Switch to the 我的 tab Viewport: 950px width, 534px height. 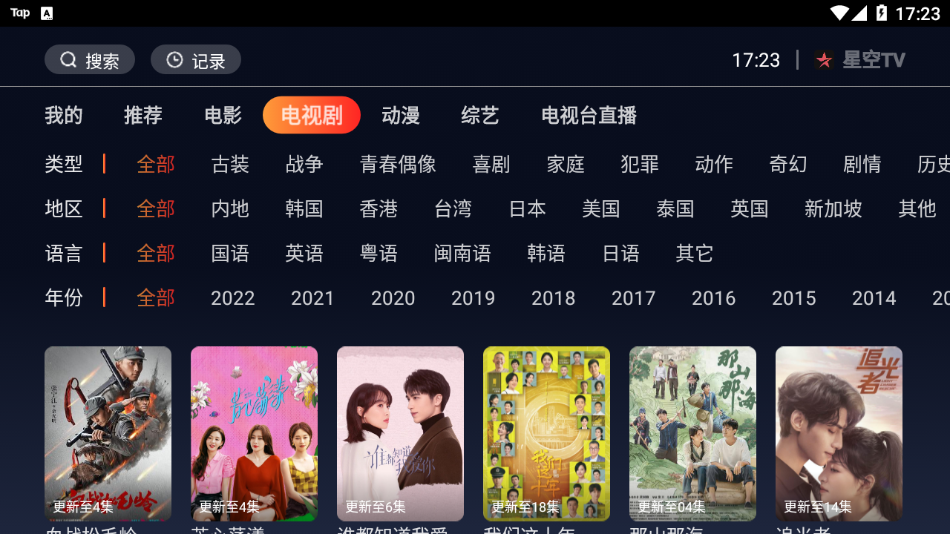click(64, 115)
